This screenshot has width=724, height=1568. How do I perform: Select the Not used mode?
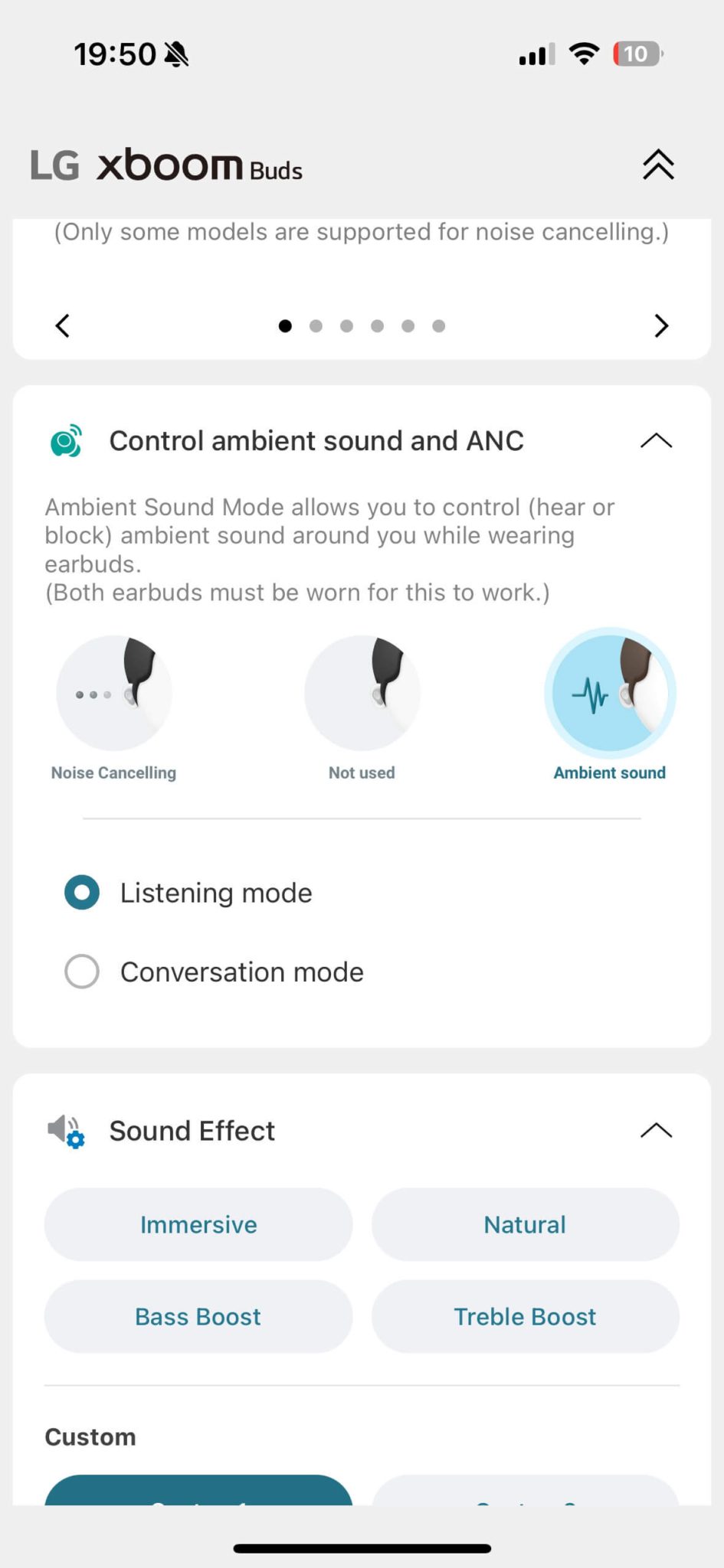[362, 693]
